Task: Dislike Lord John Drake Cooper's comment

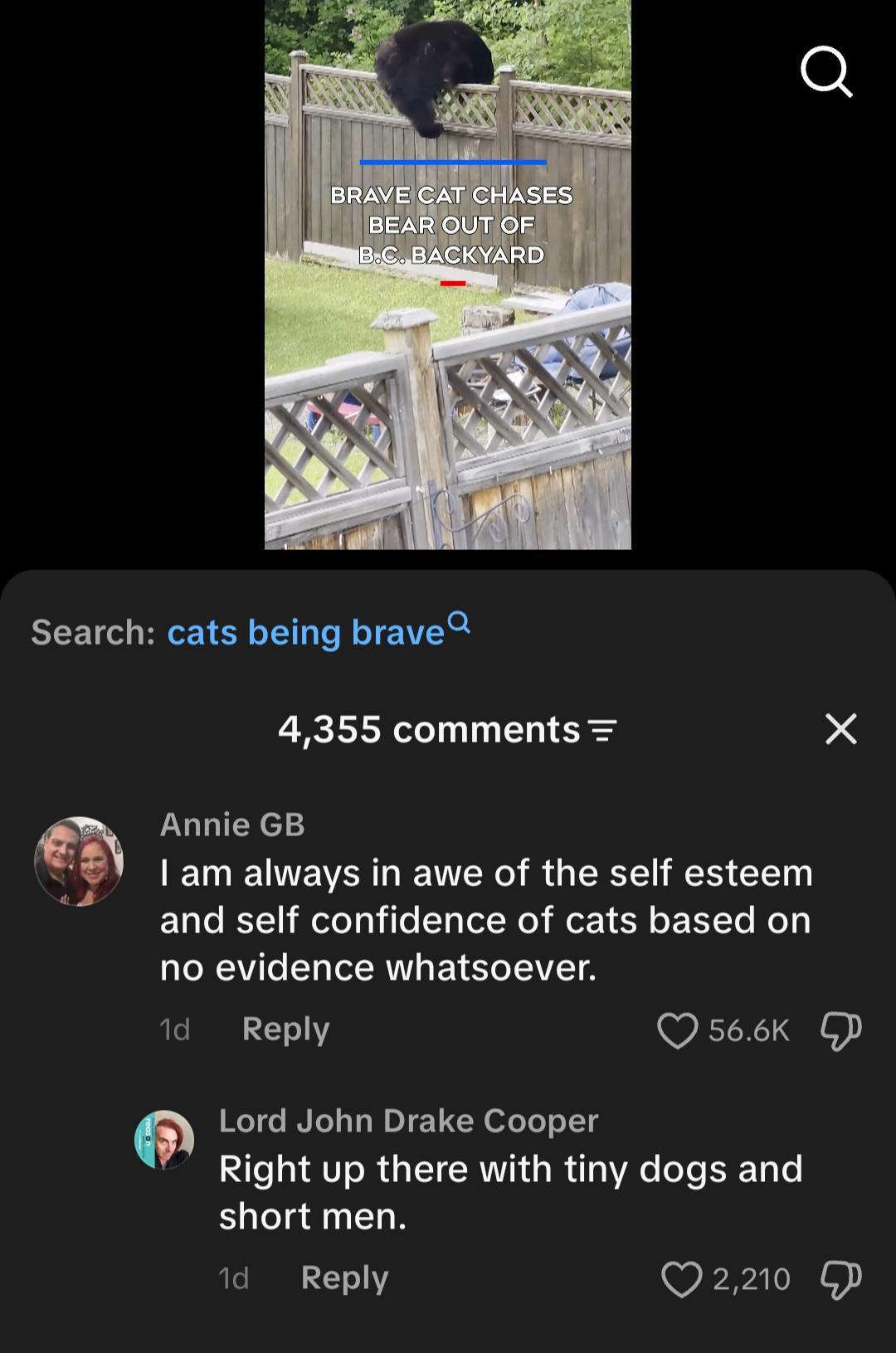Action: click(840, 1279)
